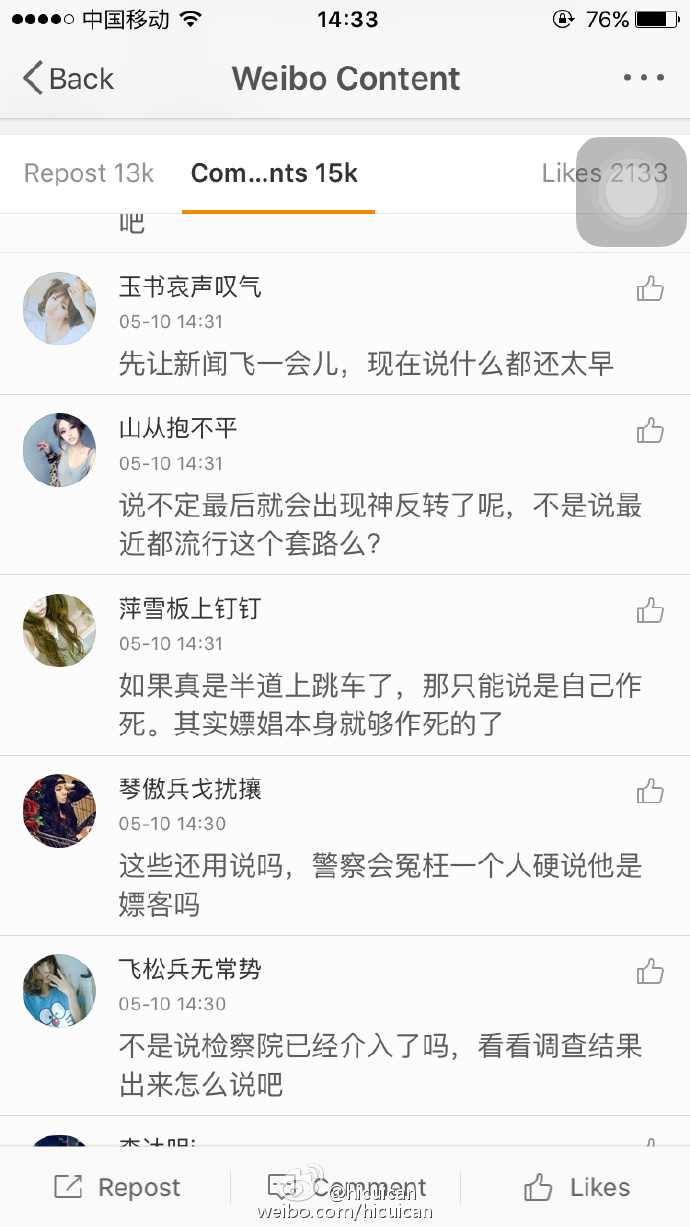The width and height of the screenshot is (690, 1227).
Task: Repost this Weibo from bottom bar
Action: click(x=117, y=1187)
